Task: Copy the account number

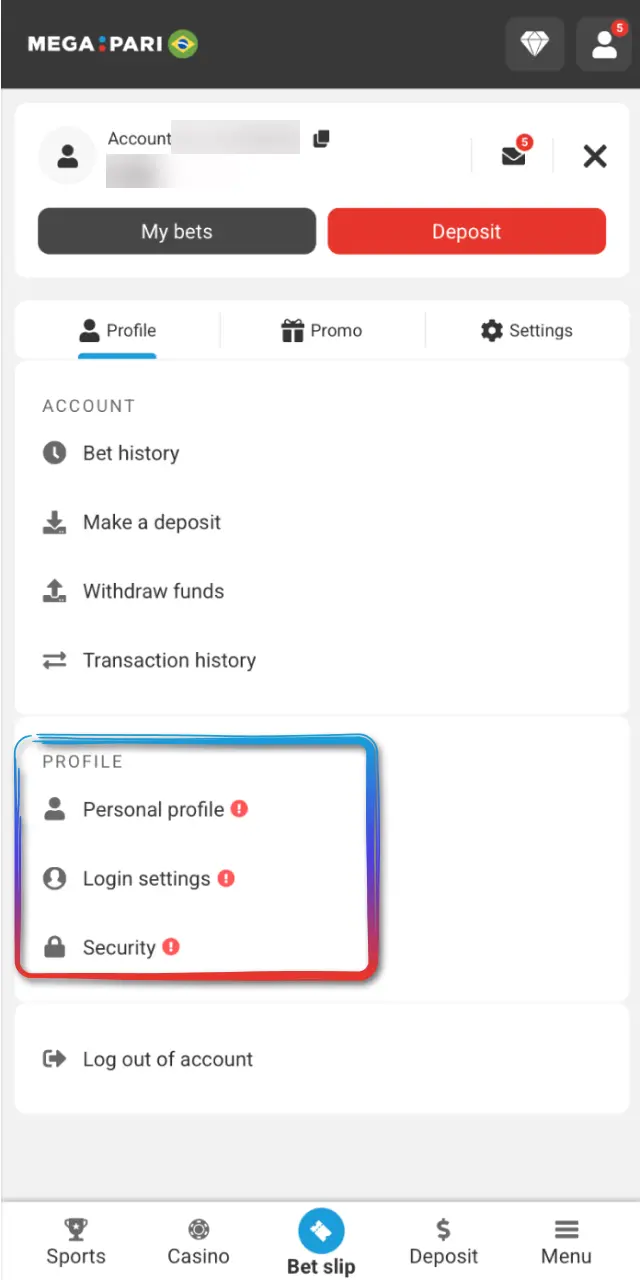Action: click(321, 139)
